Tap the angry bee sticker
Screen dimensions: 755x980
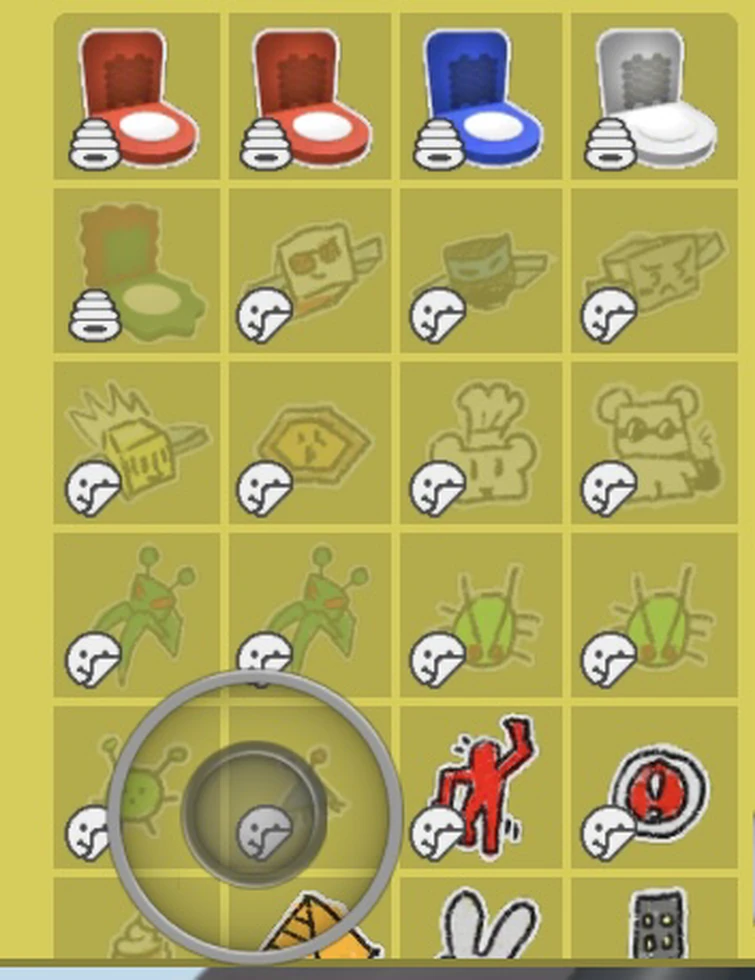pos(654,271)
